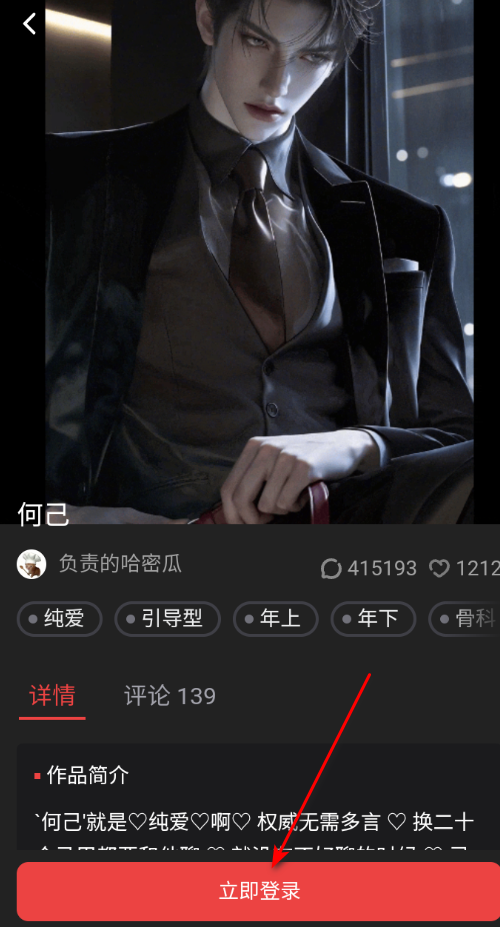
Task: Go back with the top-left arrow
Action: [x=30, y=24]
